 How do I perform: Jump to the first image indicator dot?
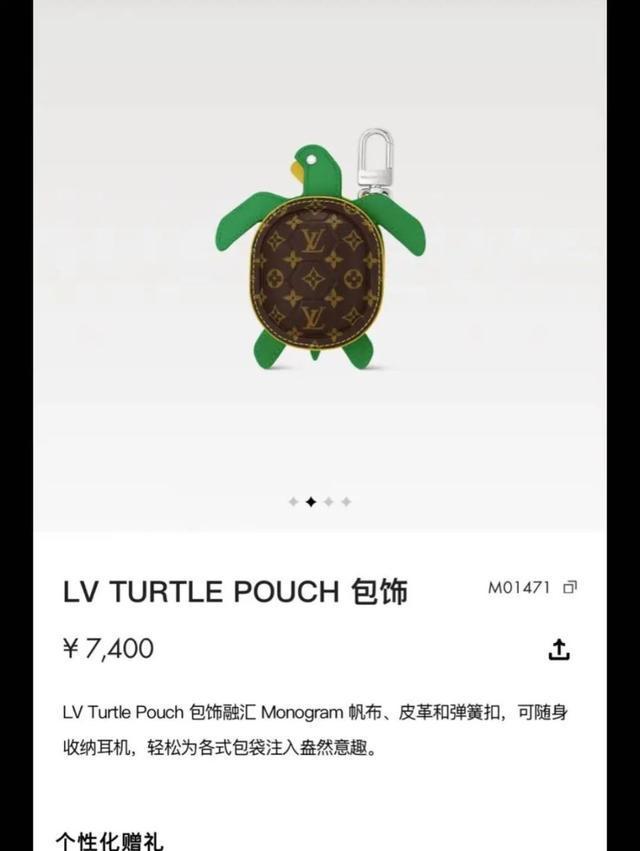[x=293, y=502]
